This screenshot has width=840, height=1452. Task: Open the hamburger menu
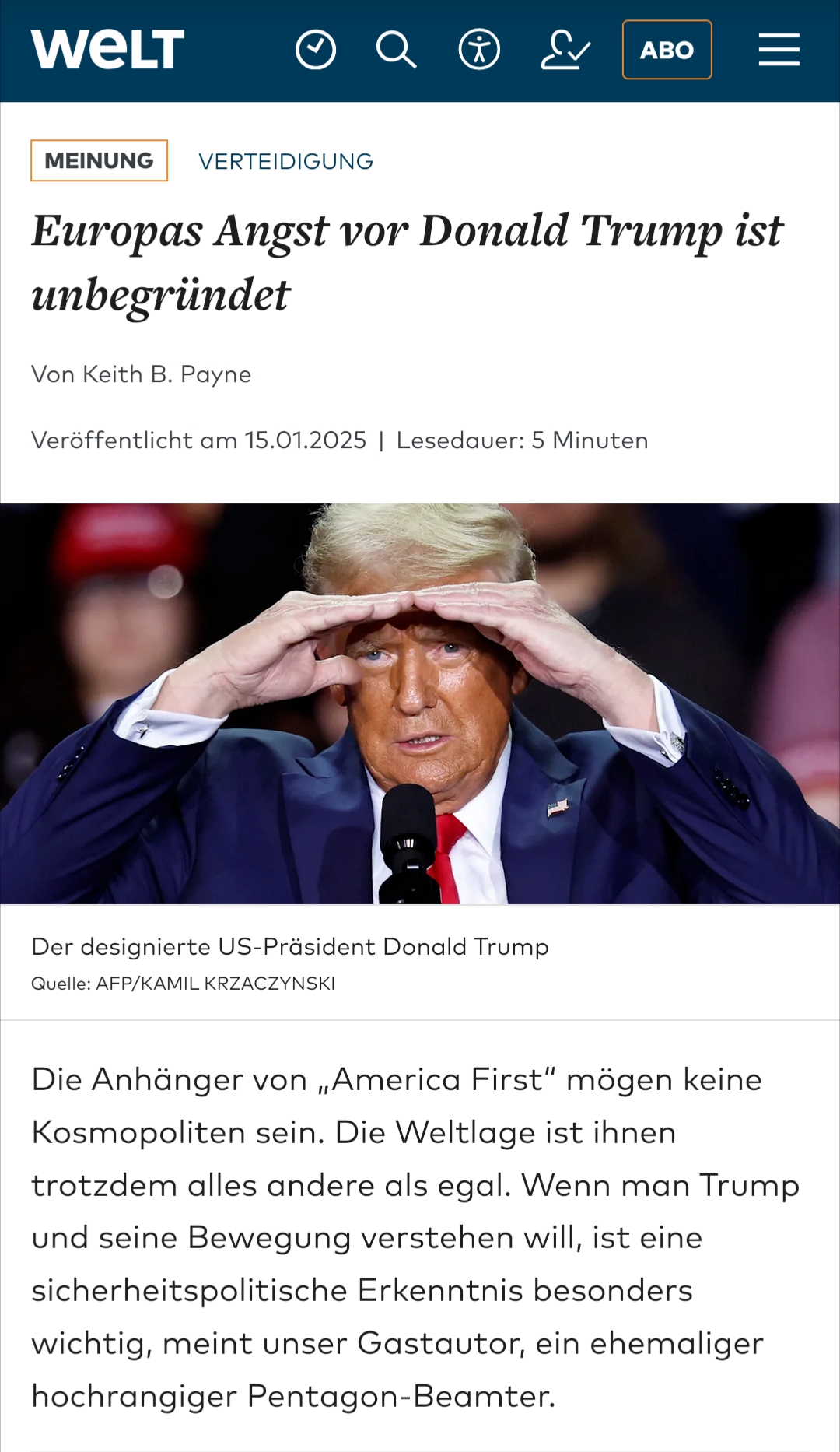click(779, 51)
